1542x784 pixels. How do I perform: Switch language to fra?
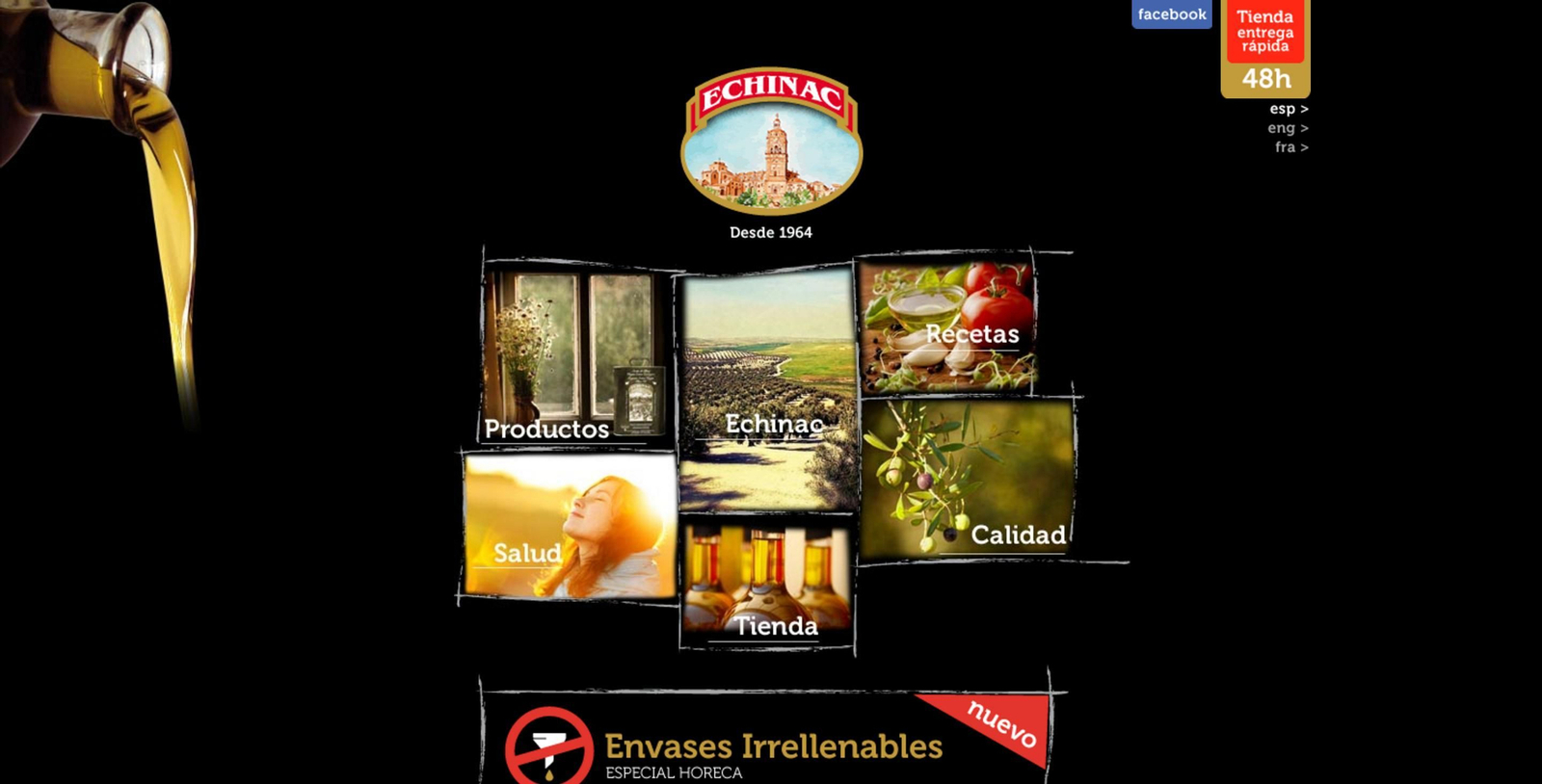coord(1290,147)
